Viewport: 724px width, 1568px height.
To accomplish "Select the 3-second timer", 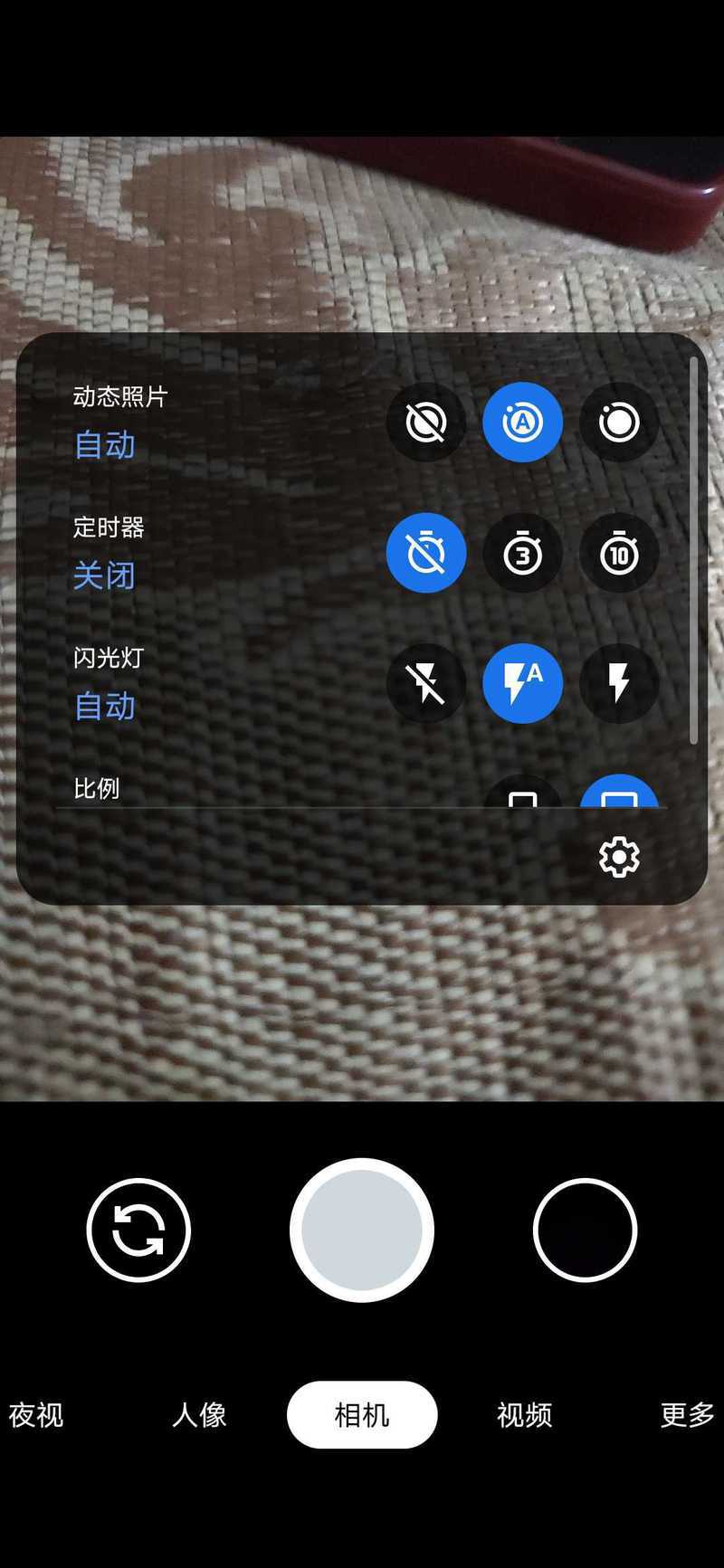I will click(522, 553).
